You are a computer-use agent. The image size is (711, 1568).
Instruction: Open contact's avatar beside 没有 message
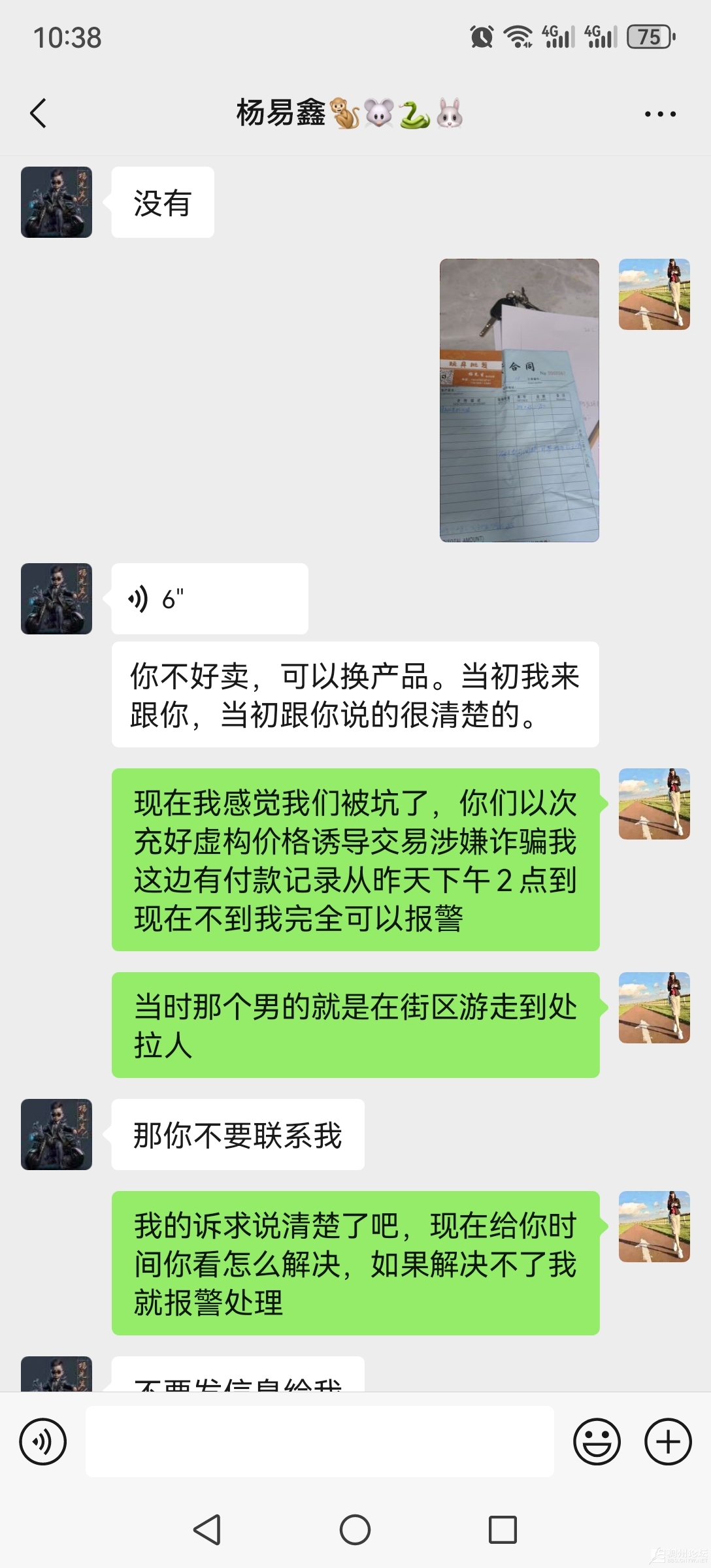point(57,202)
